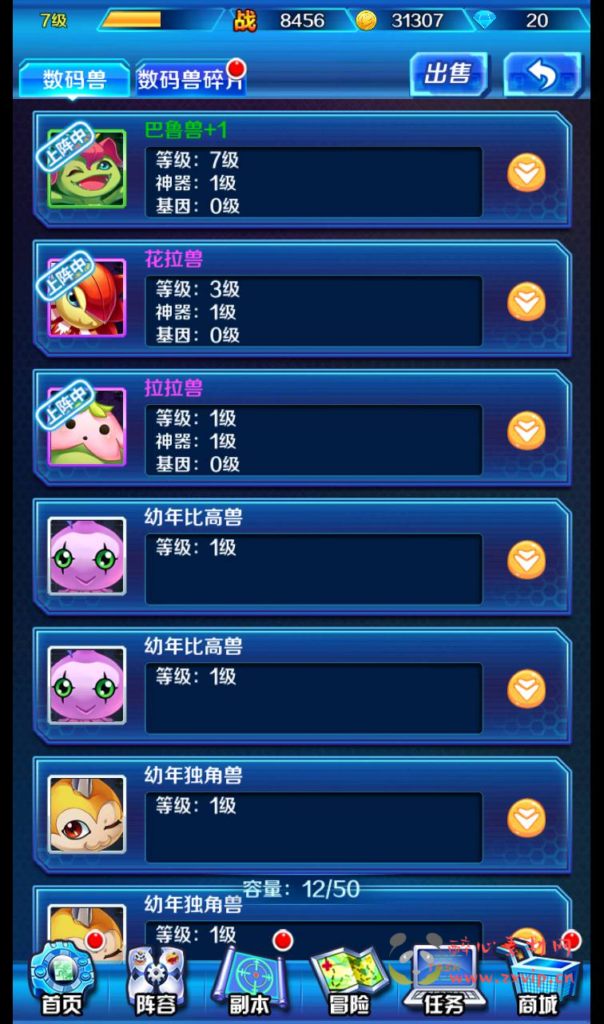
Task: Switch to the 数码兽 tab
Action: click(75, 79)
